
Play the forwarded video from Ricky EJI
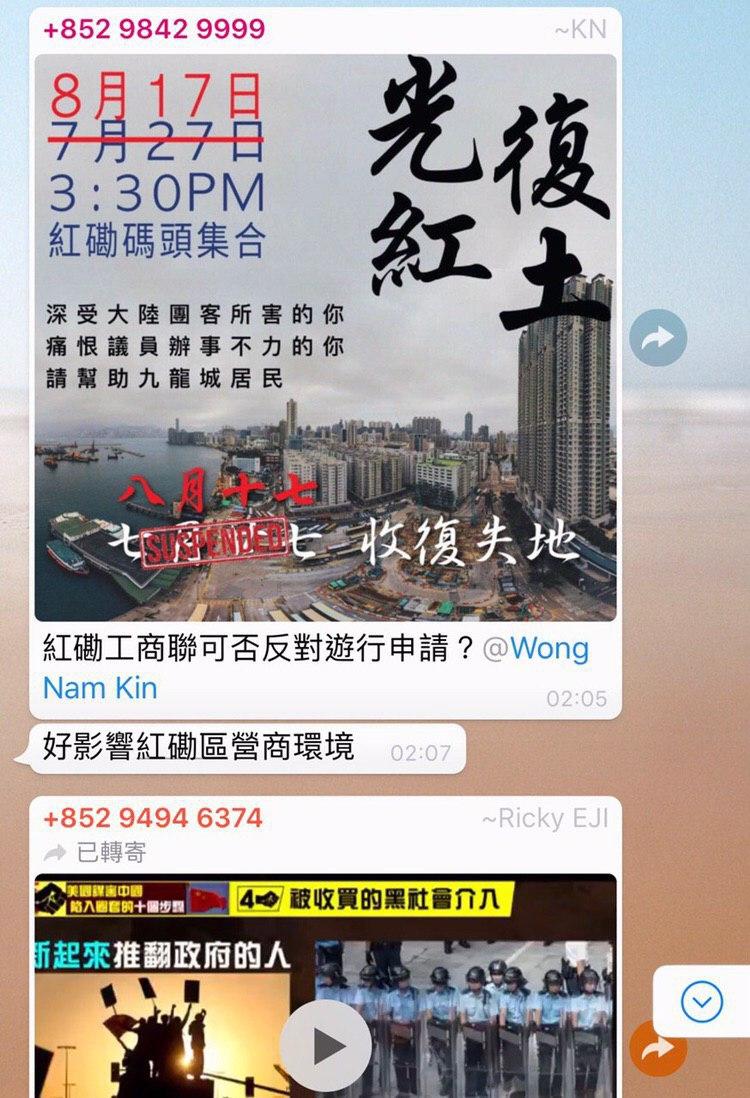pyautogui.click(x=324, y=1045)
